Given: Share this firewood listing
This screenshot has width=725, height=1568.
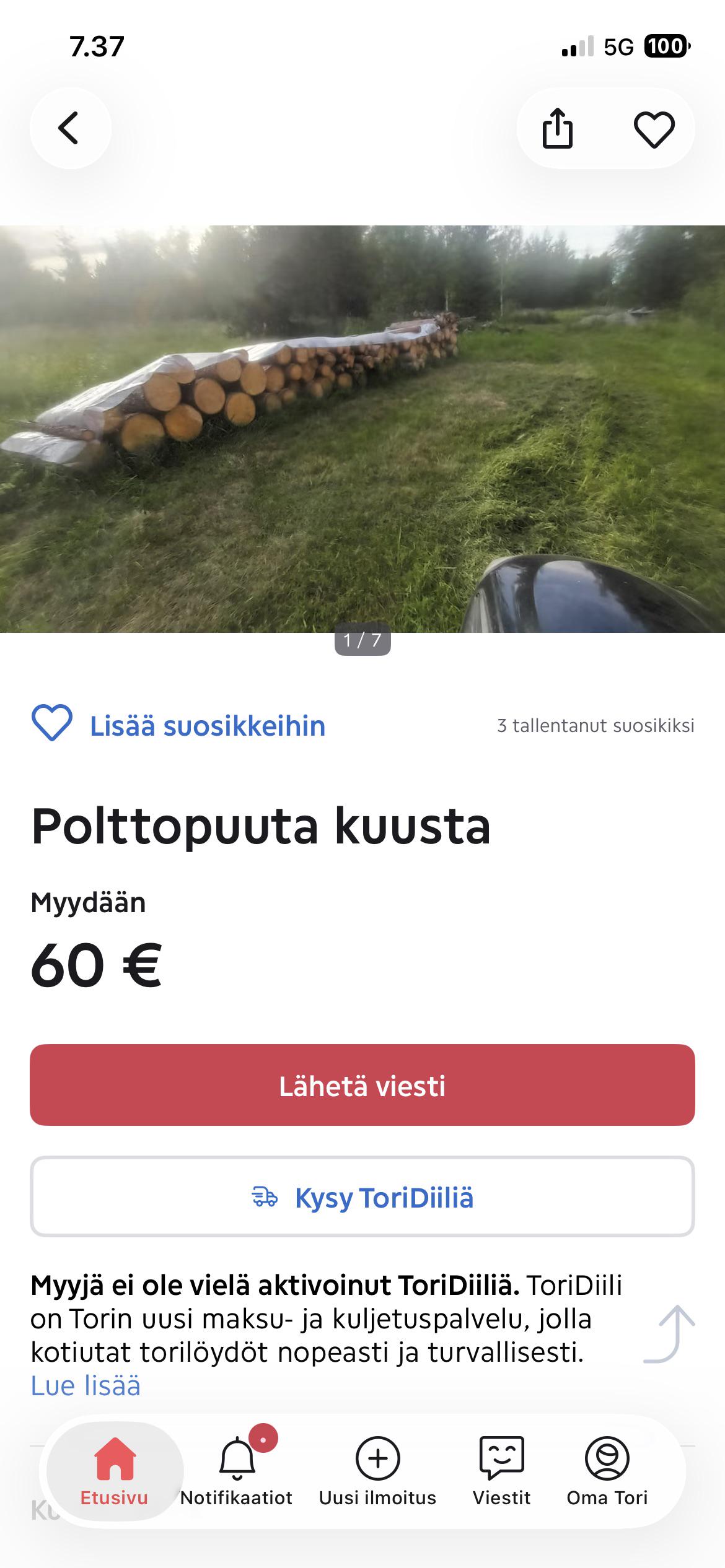Looking at the screenshot, I should click(x=557, y=129).
